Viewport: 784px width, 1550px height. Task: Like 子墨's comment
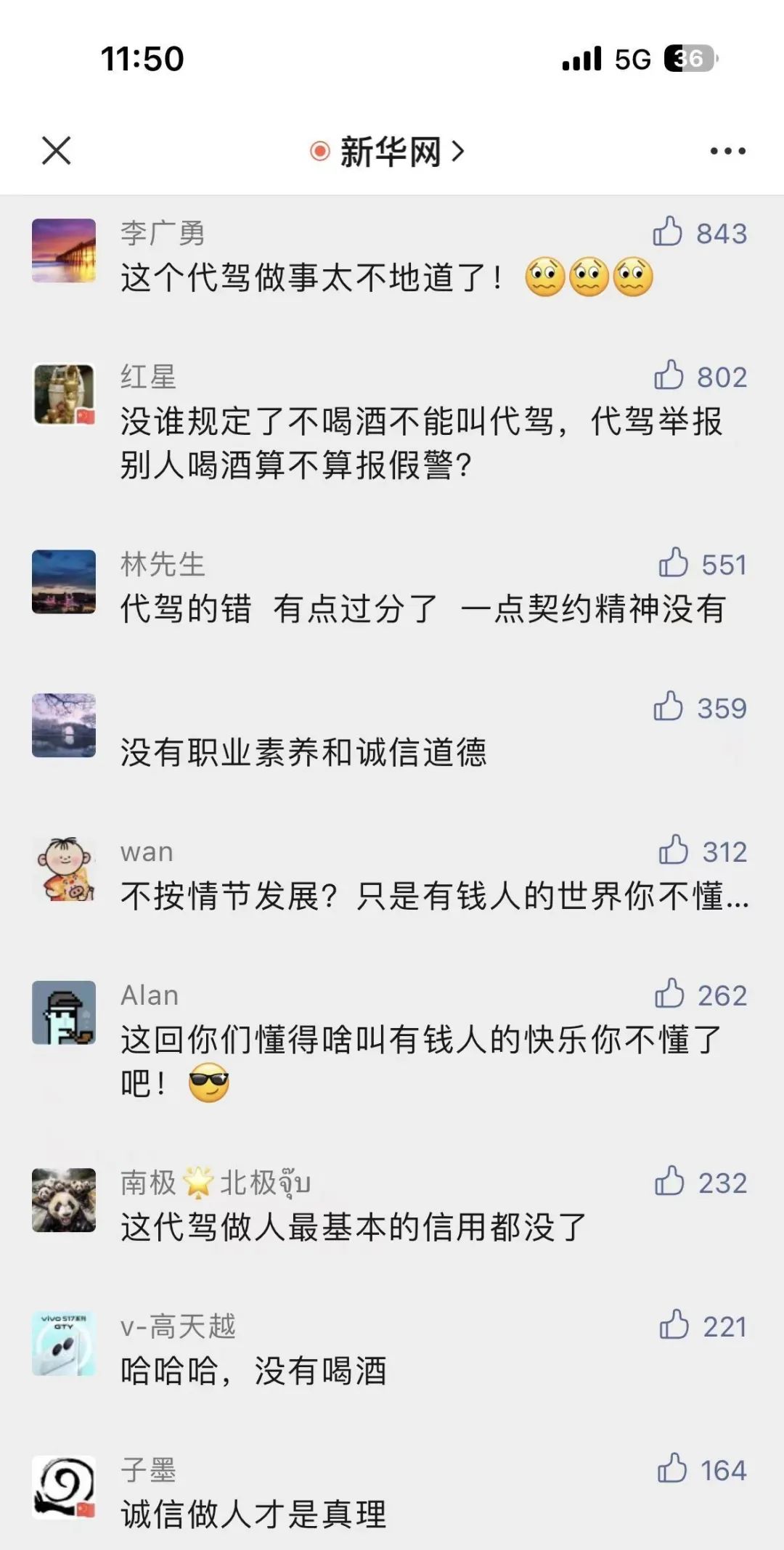tap(671, 1469)
